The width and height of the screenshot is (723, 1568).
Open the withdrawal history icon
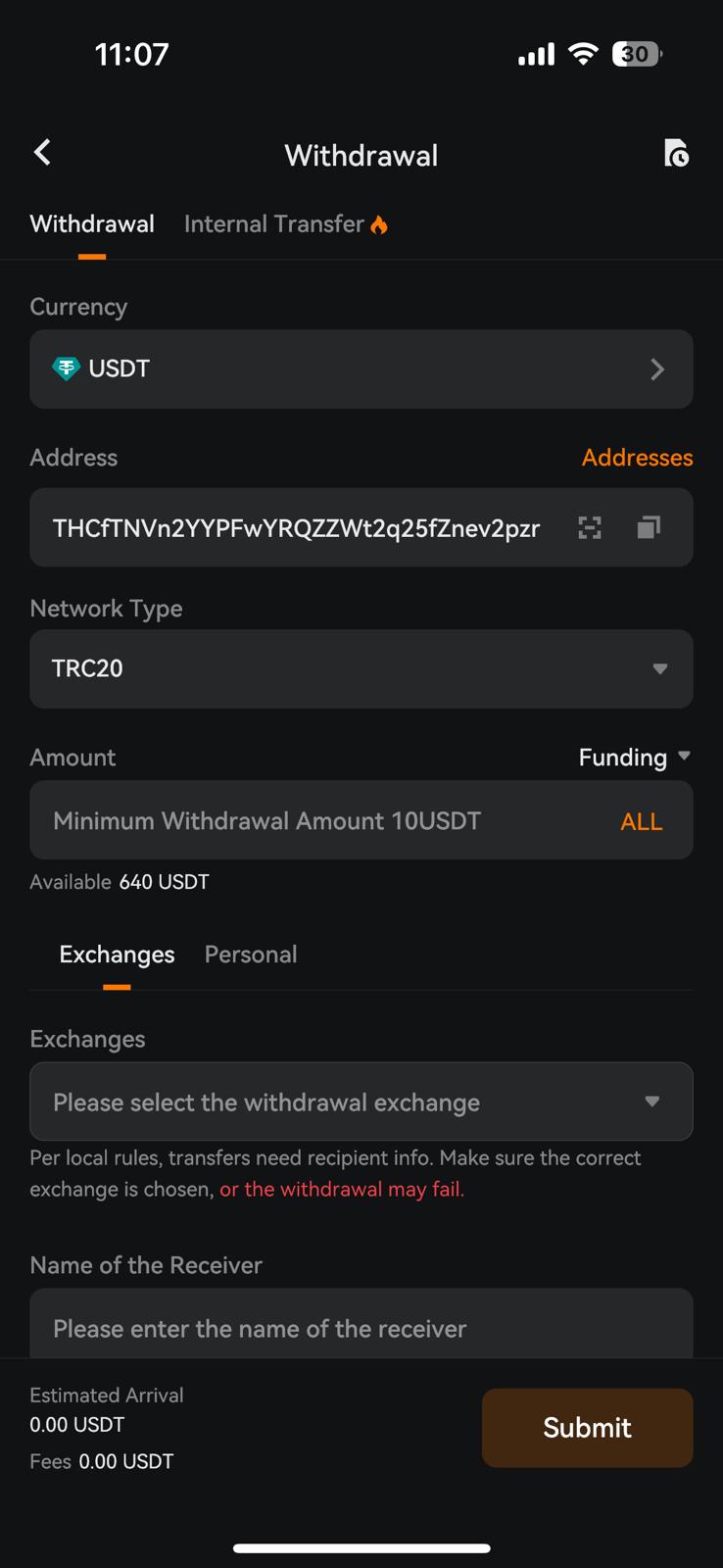(x=676, y=153)
